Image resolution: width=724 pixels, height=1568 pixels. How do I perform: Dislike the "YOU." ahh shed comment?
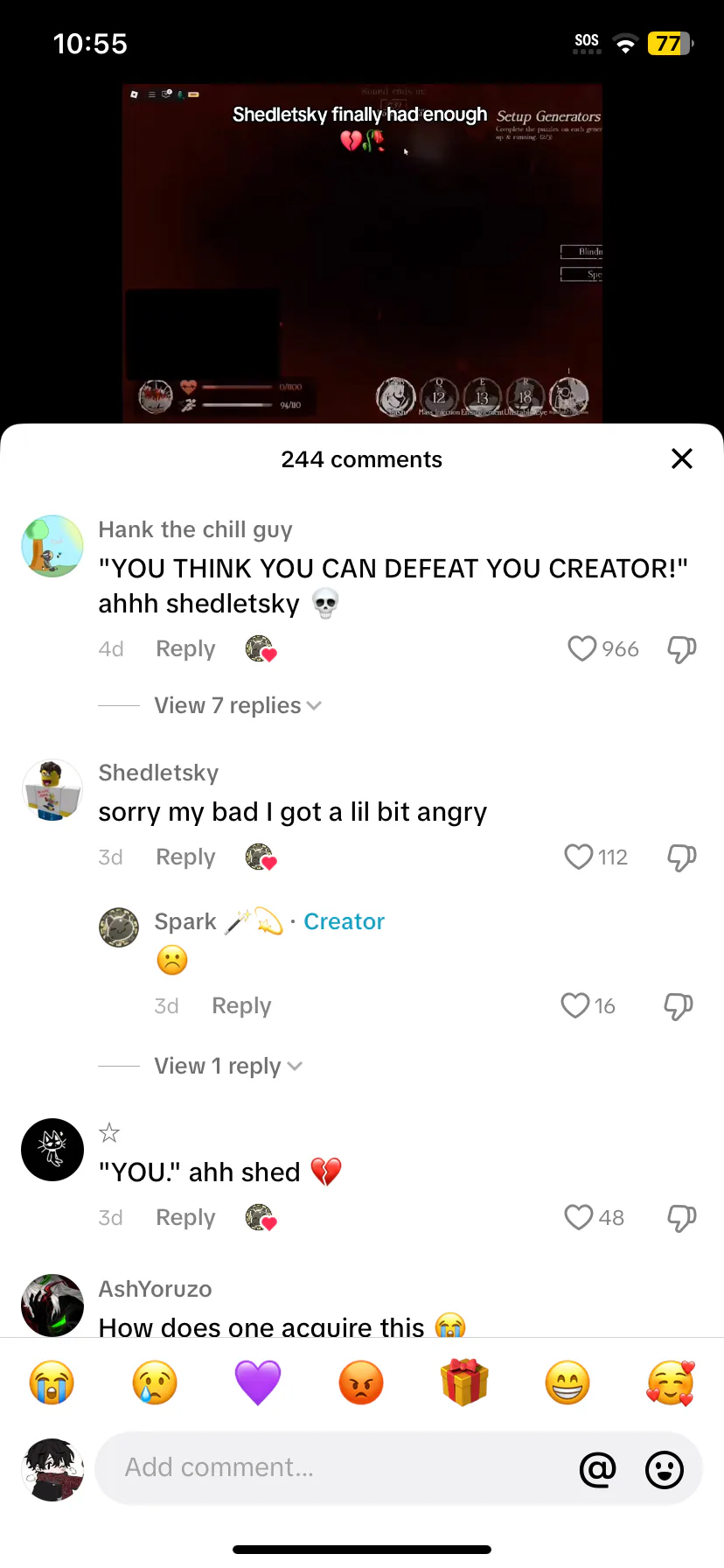pos(681,1218)
